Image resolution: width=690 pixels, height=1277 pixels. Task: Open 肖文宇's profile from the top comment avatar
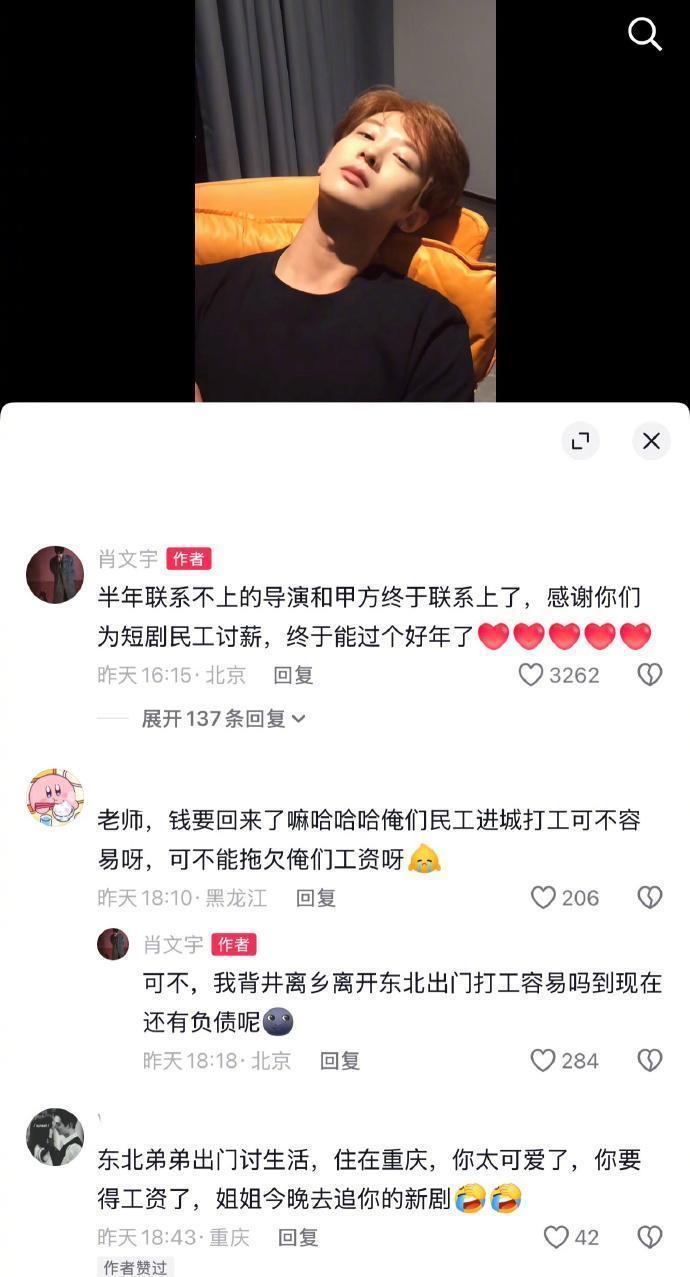tap(55, 575)
